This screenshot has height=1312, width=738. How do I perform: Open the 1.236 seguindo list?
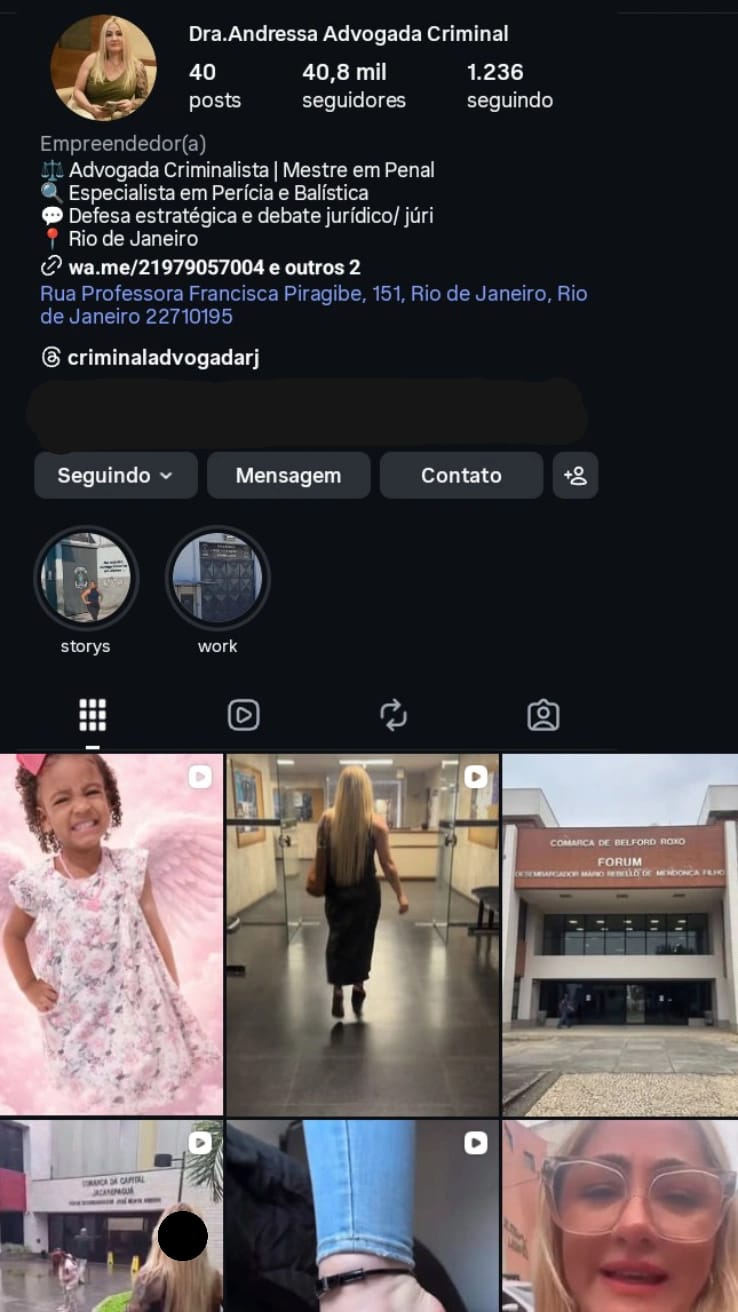pyautogui.click(x=509, y=85)
